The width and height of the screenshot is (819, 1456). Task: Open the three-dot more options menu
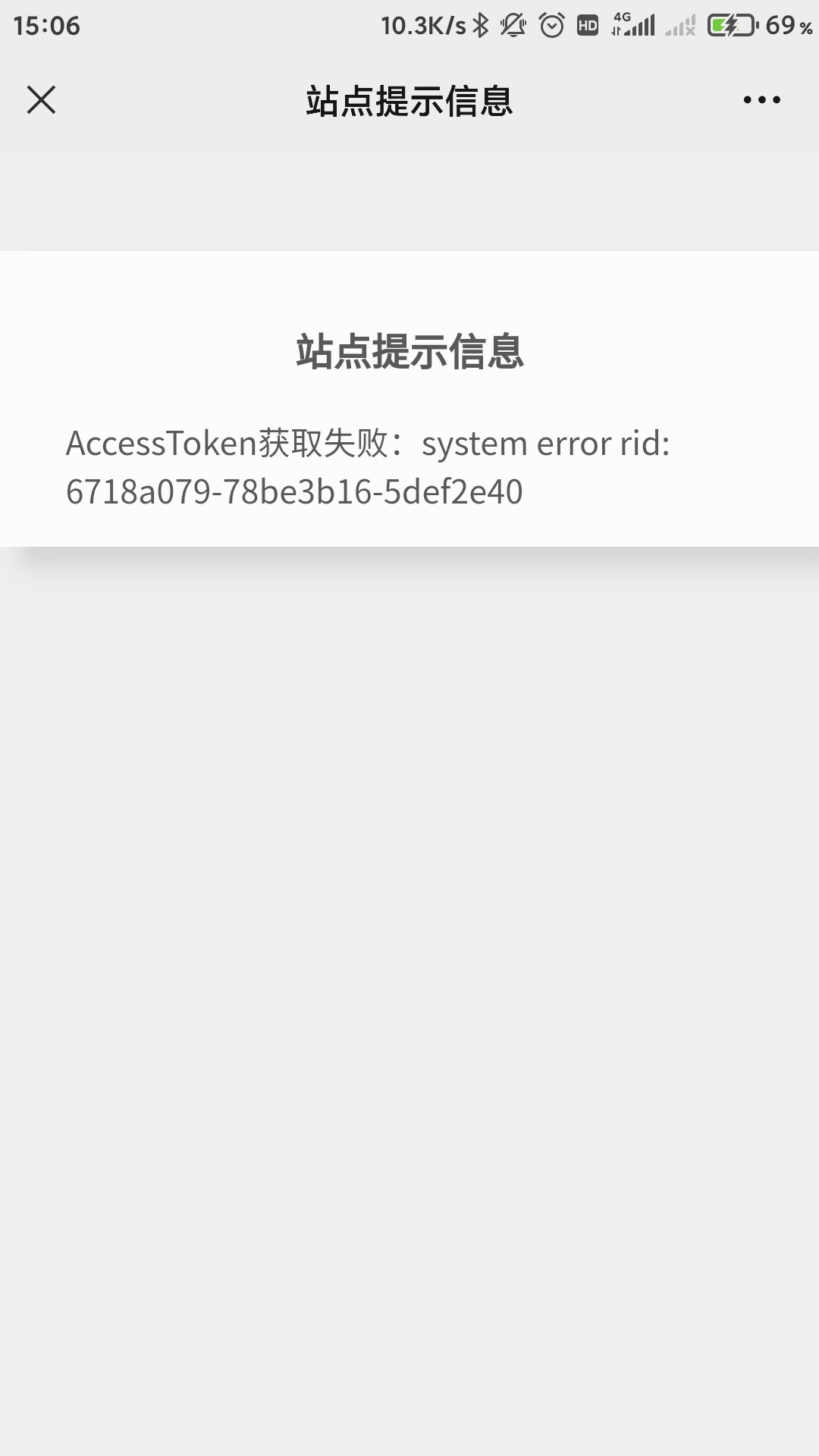click(x=761, y=99)
